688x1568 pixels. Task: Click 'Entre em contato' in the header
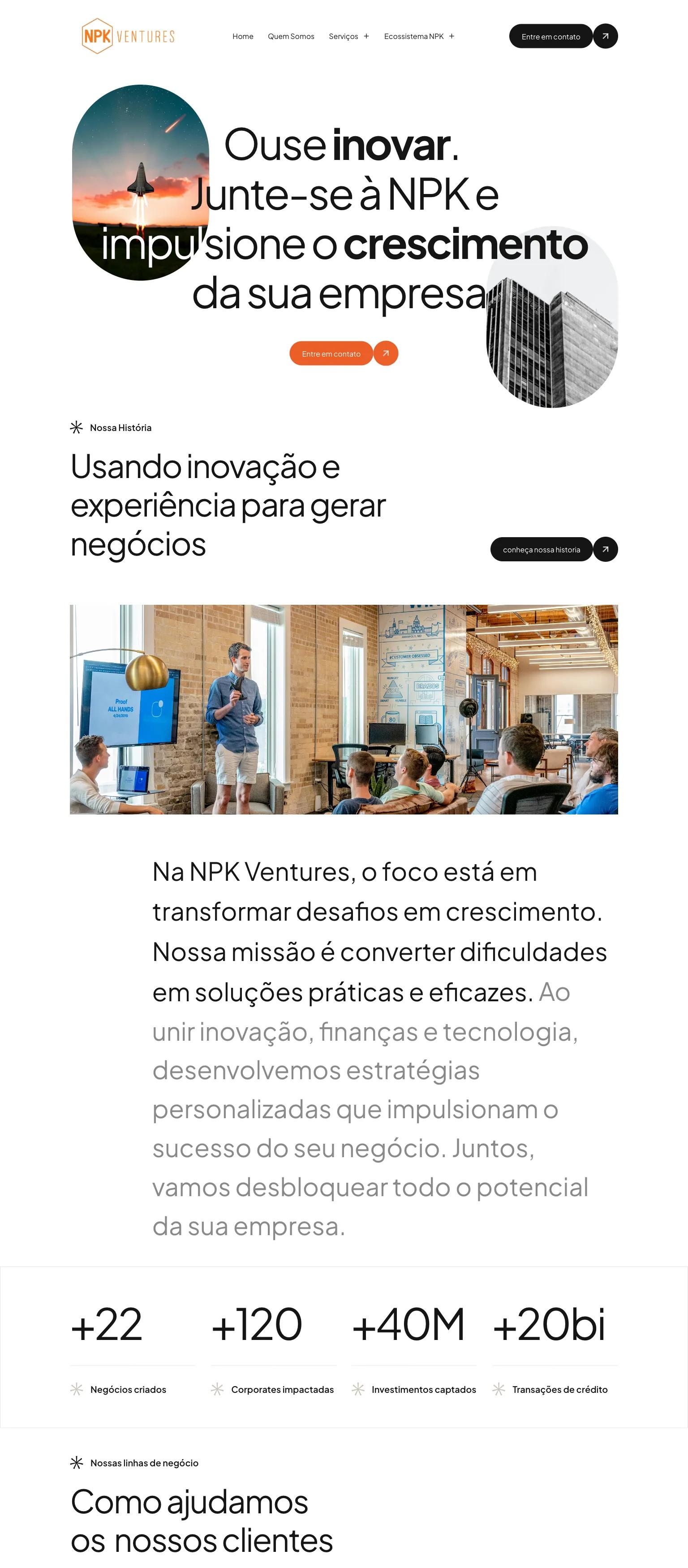click(550, 36)
